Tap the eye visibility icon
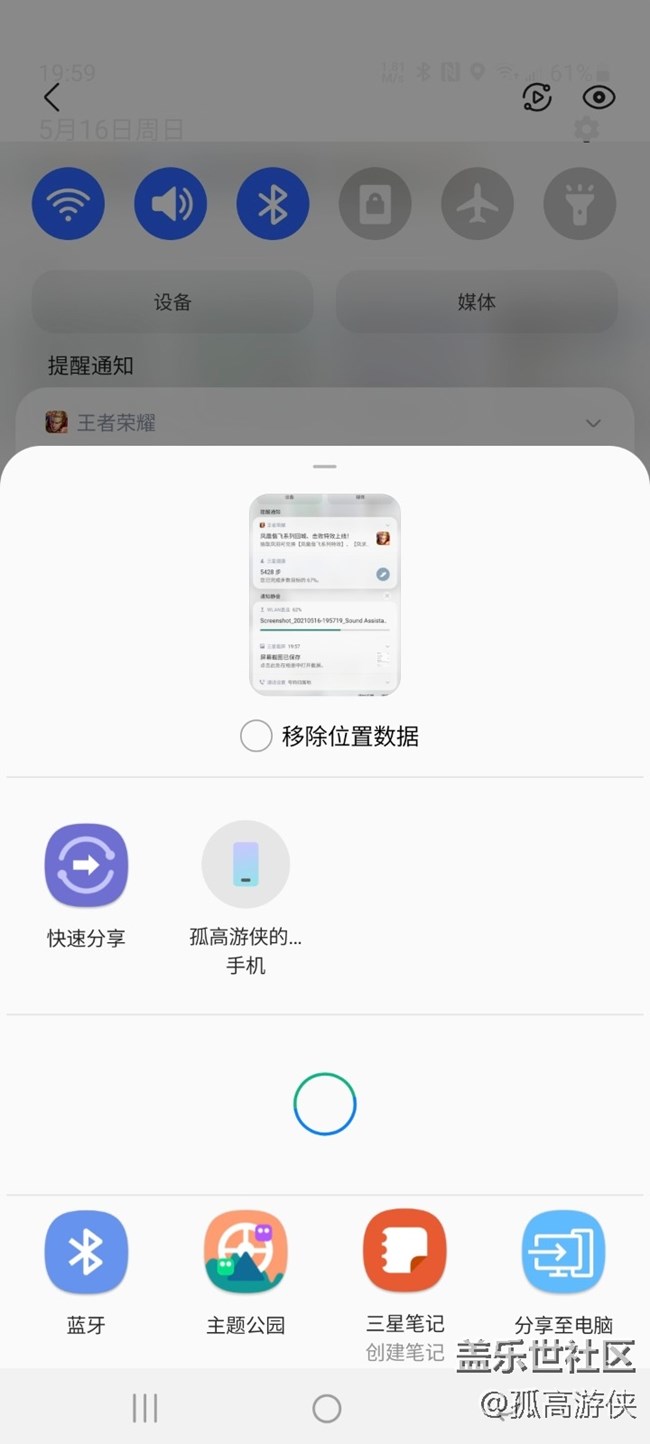The width and height of the screenshot is (650, 1444). 598,97
